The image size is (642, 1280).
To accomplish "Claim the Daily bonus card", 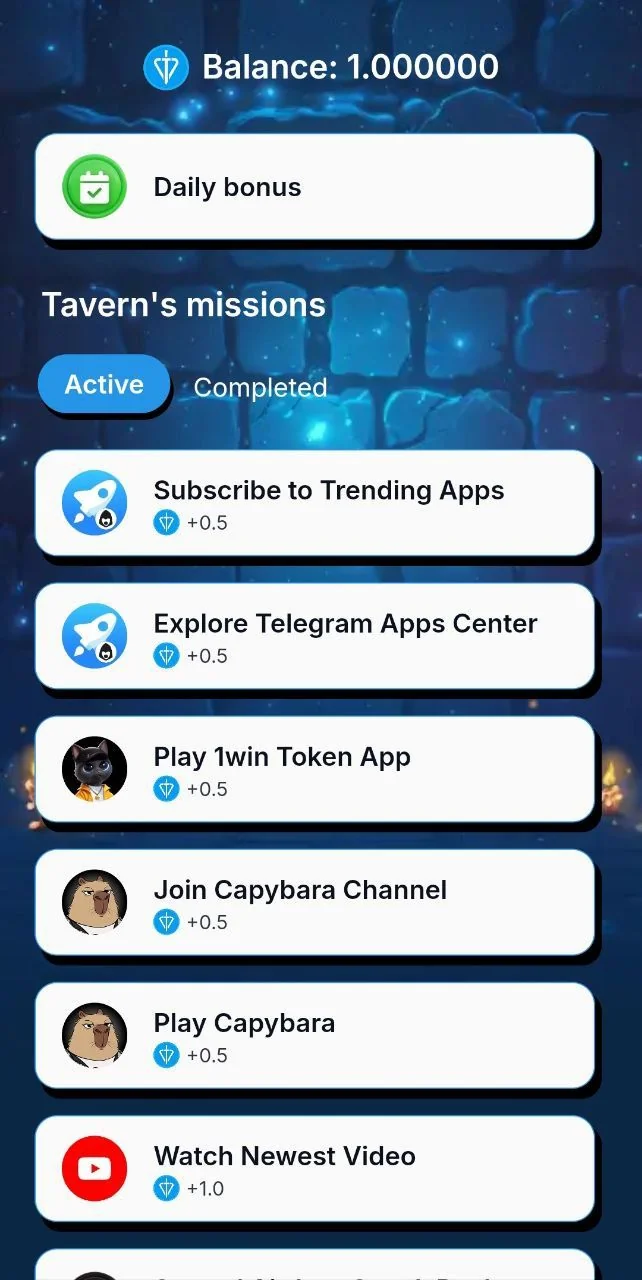I will (x=315, y=187).
